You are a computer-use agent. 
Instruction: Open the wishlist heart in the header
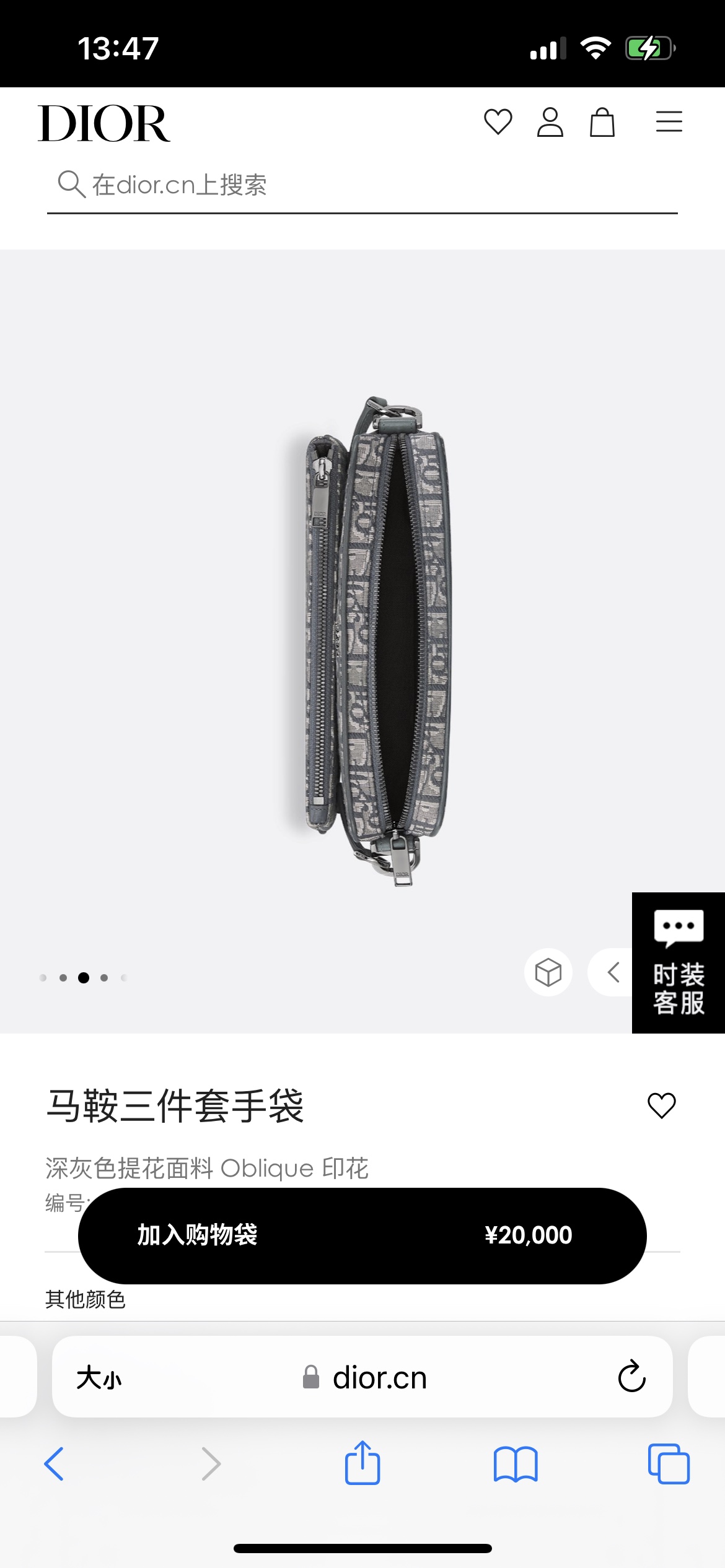click(498, 122)
